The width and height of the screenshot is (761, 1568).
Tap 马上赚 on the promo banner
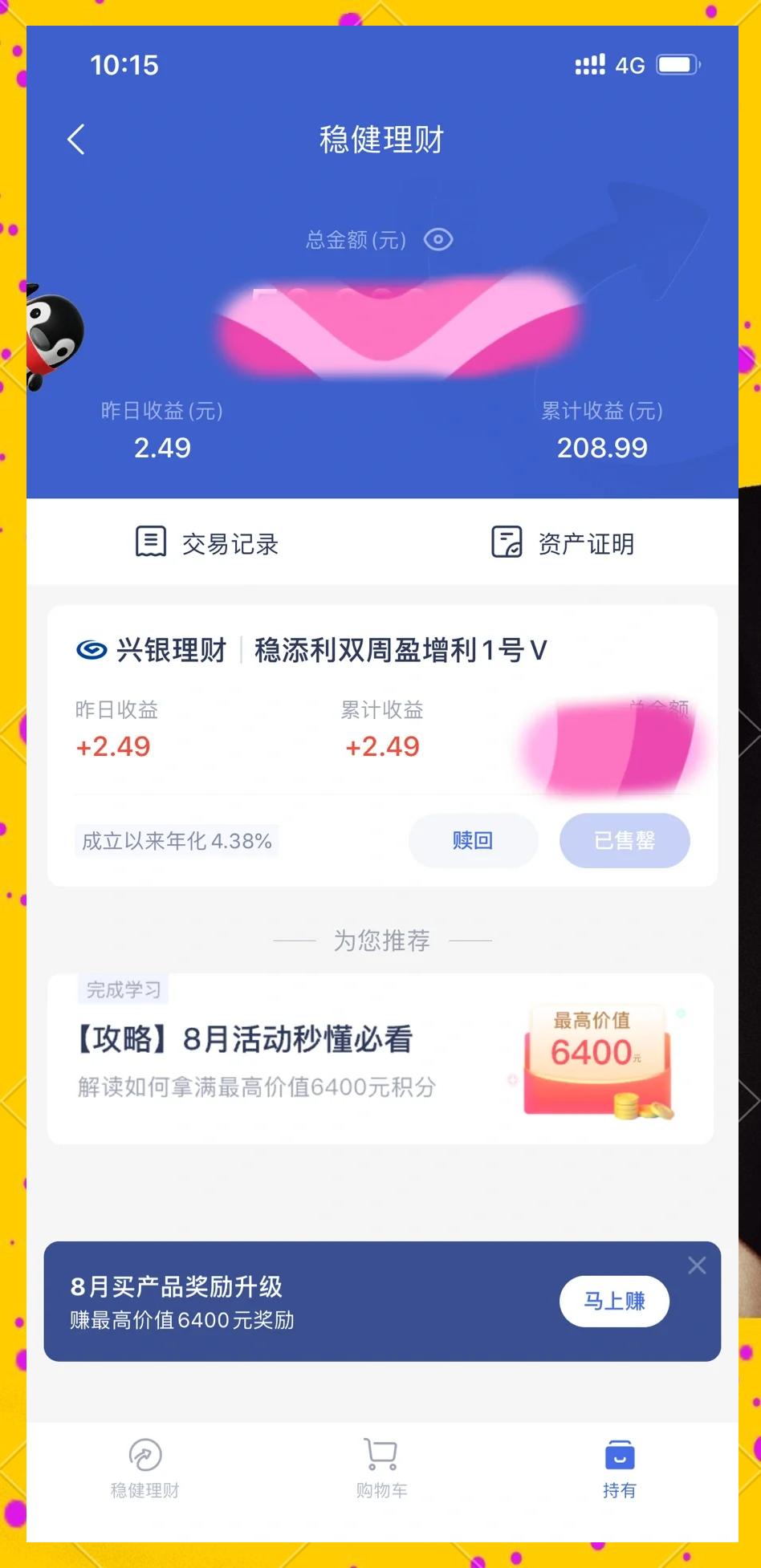pos(614,1301)
